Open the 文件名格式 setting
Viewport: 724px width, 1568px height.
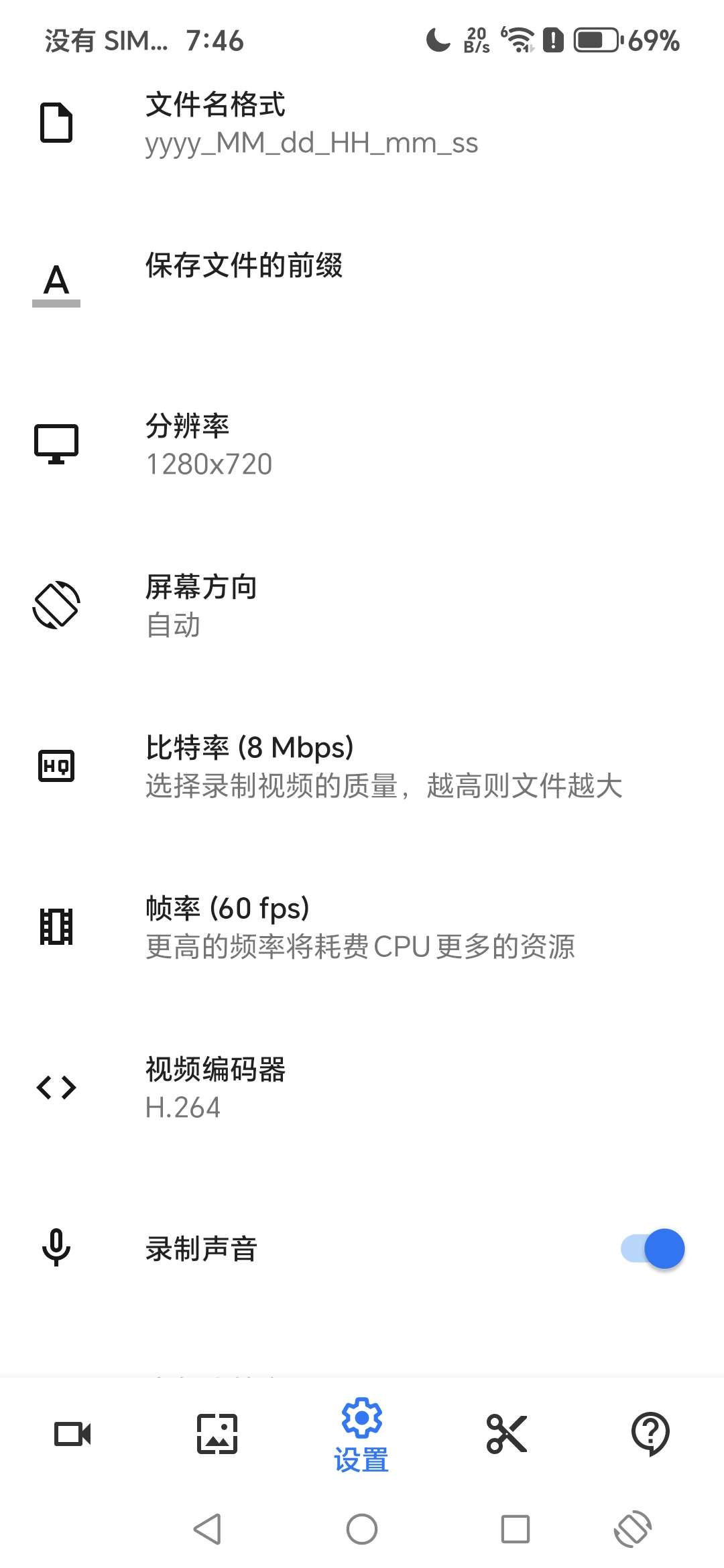pos(362,123)
